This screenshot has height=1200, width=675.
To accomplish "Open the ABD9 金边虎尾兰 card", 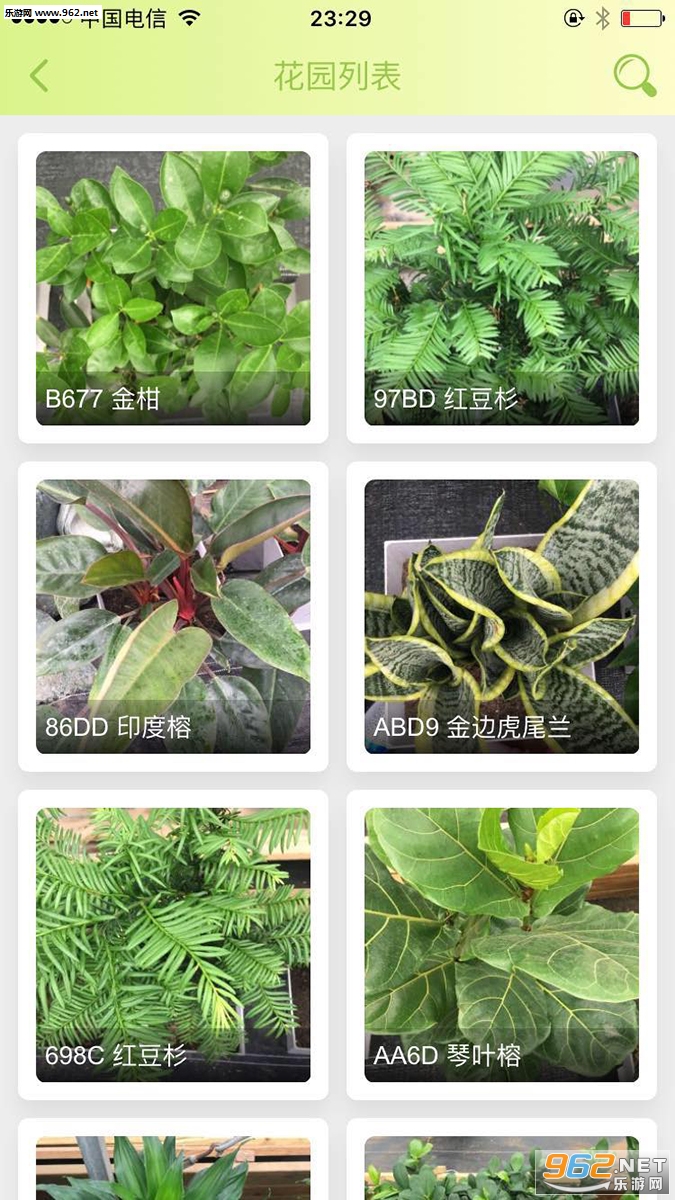I will pos(501,616).
